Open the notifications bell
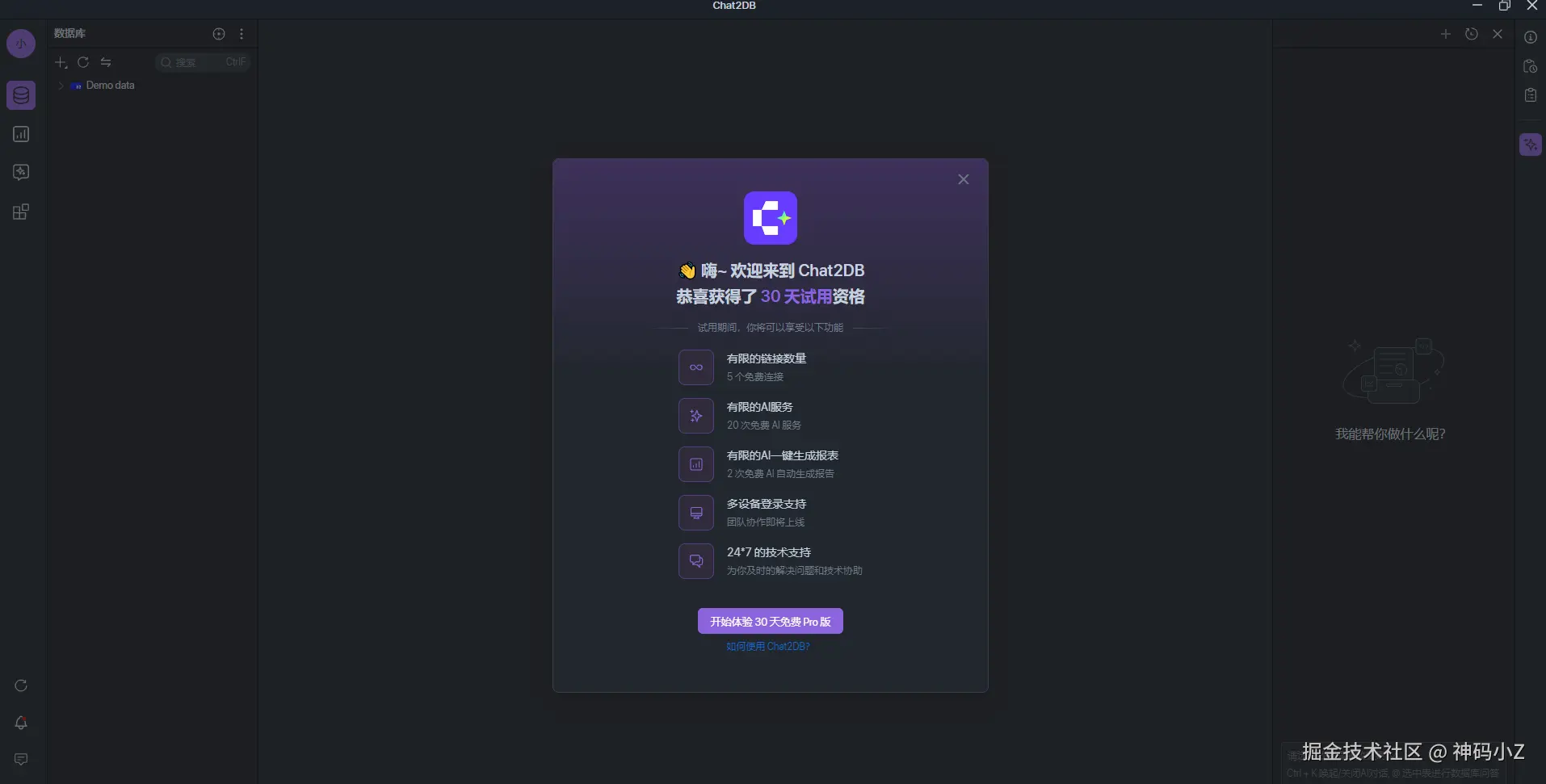 (21, 723)
